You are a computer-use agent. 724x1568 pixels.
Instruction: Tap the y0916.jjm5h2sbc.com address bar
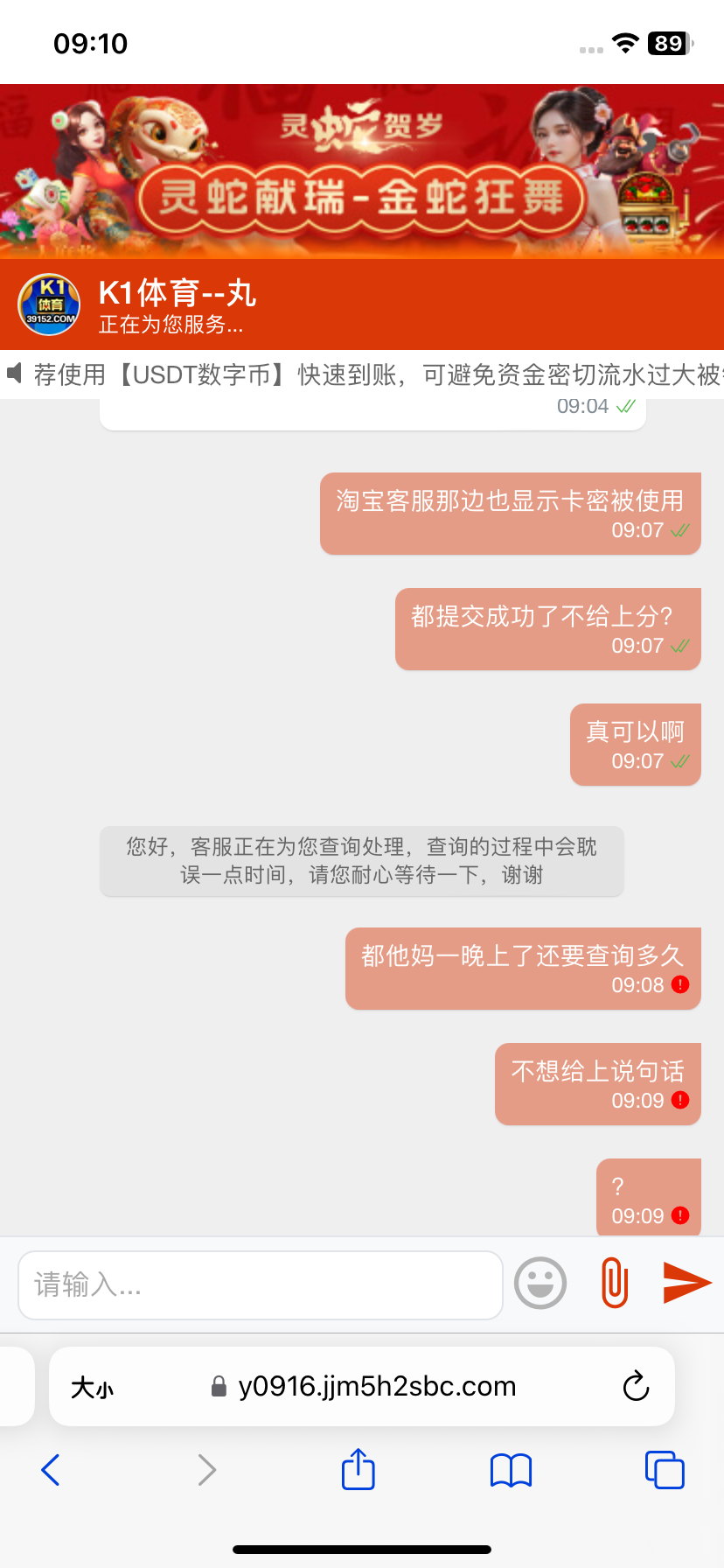[x=376, y=1386]
